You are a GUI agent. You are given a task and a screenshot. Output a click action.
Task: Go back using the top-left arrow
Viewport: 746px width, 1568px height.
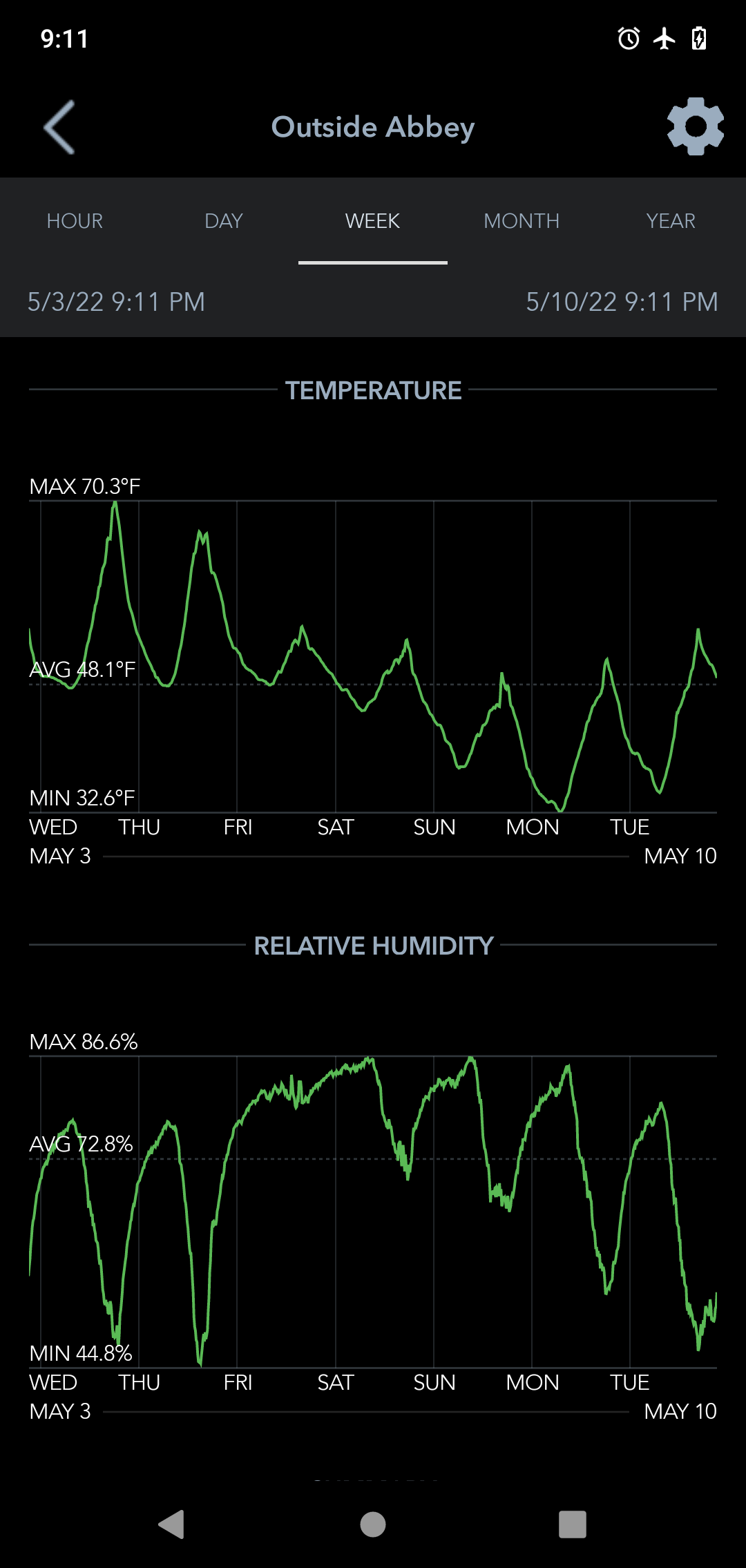60,127
